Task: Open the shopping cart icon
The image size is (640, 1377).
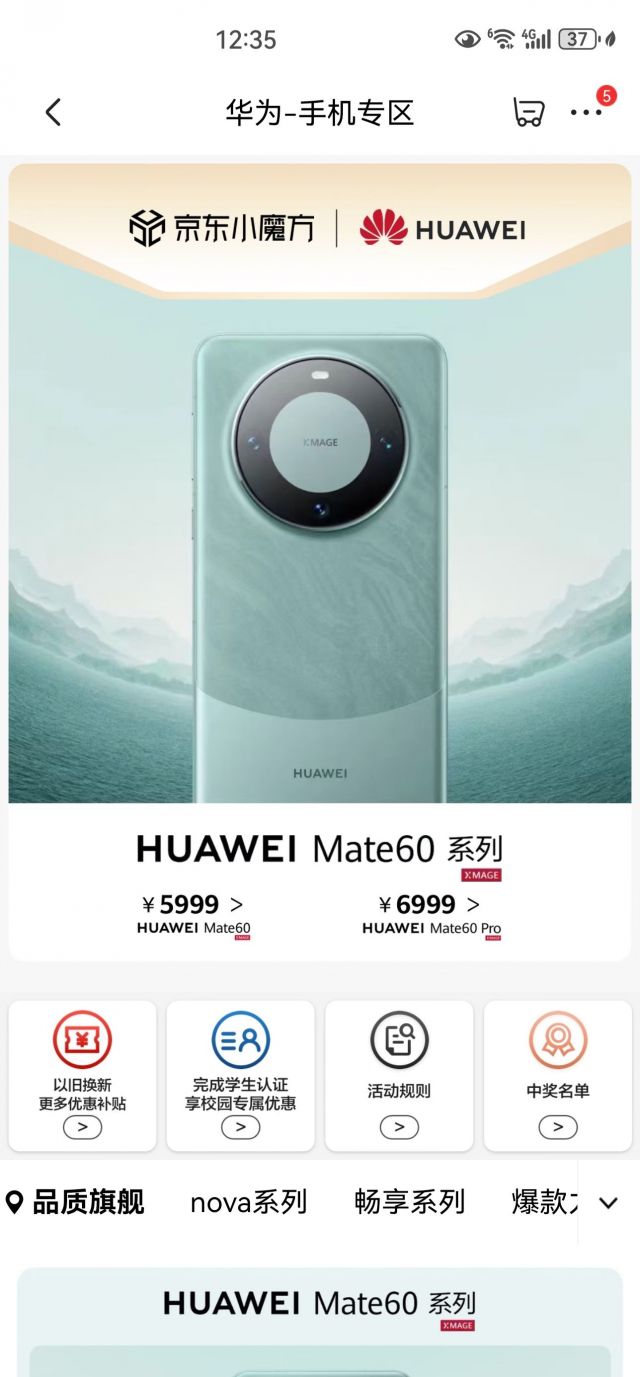Action: (x=528, y=112)
